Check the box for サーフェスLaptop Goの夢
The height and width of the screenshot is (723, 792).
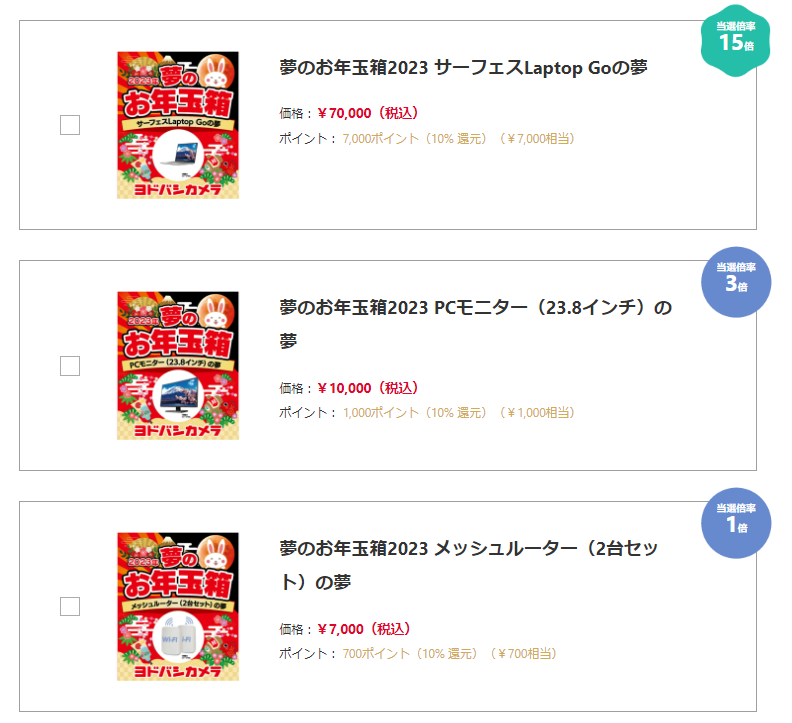pyautogui.click(x=70, y=125)
